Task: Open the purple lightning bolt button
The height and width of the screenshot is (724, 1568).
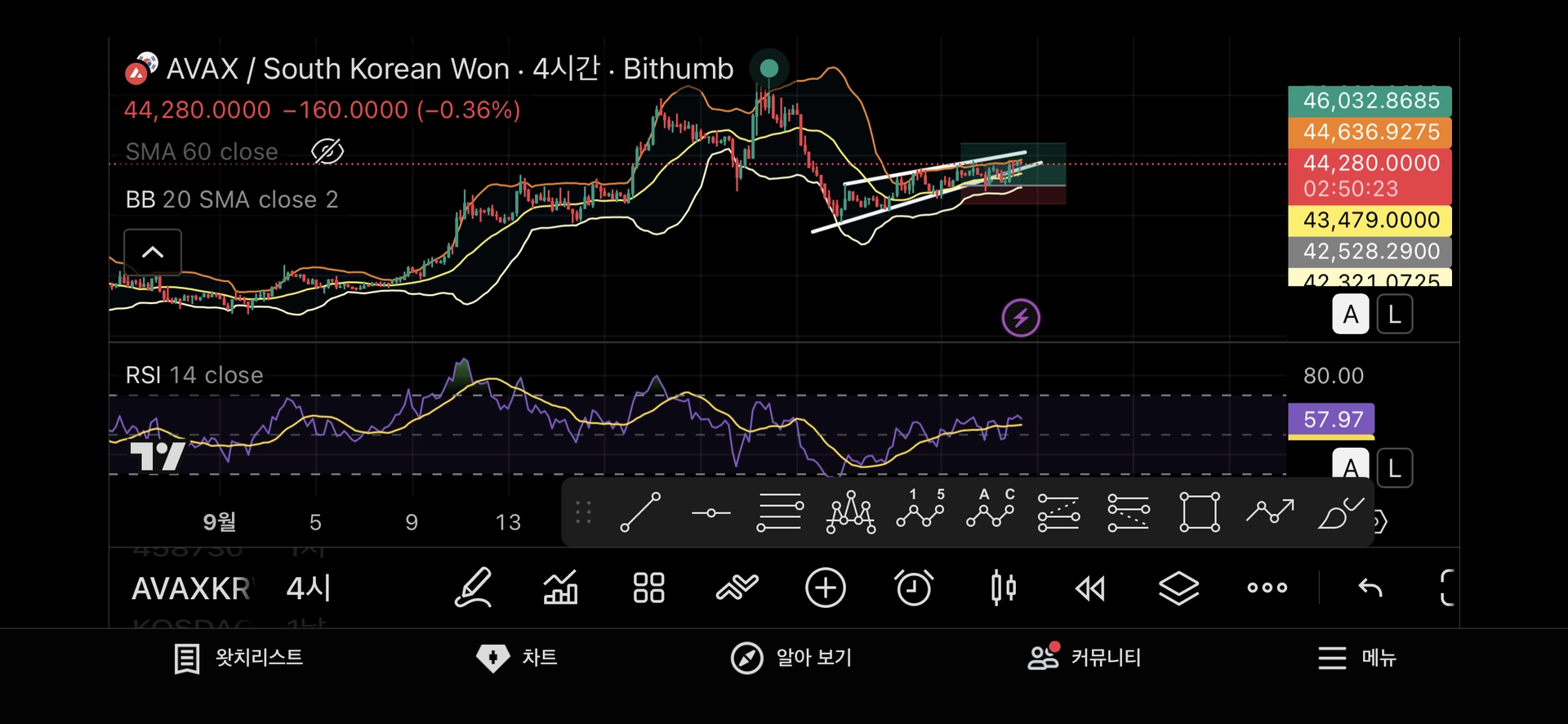Action: [x=1021, y=318]
